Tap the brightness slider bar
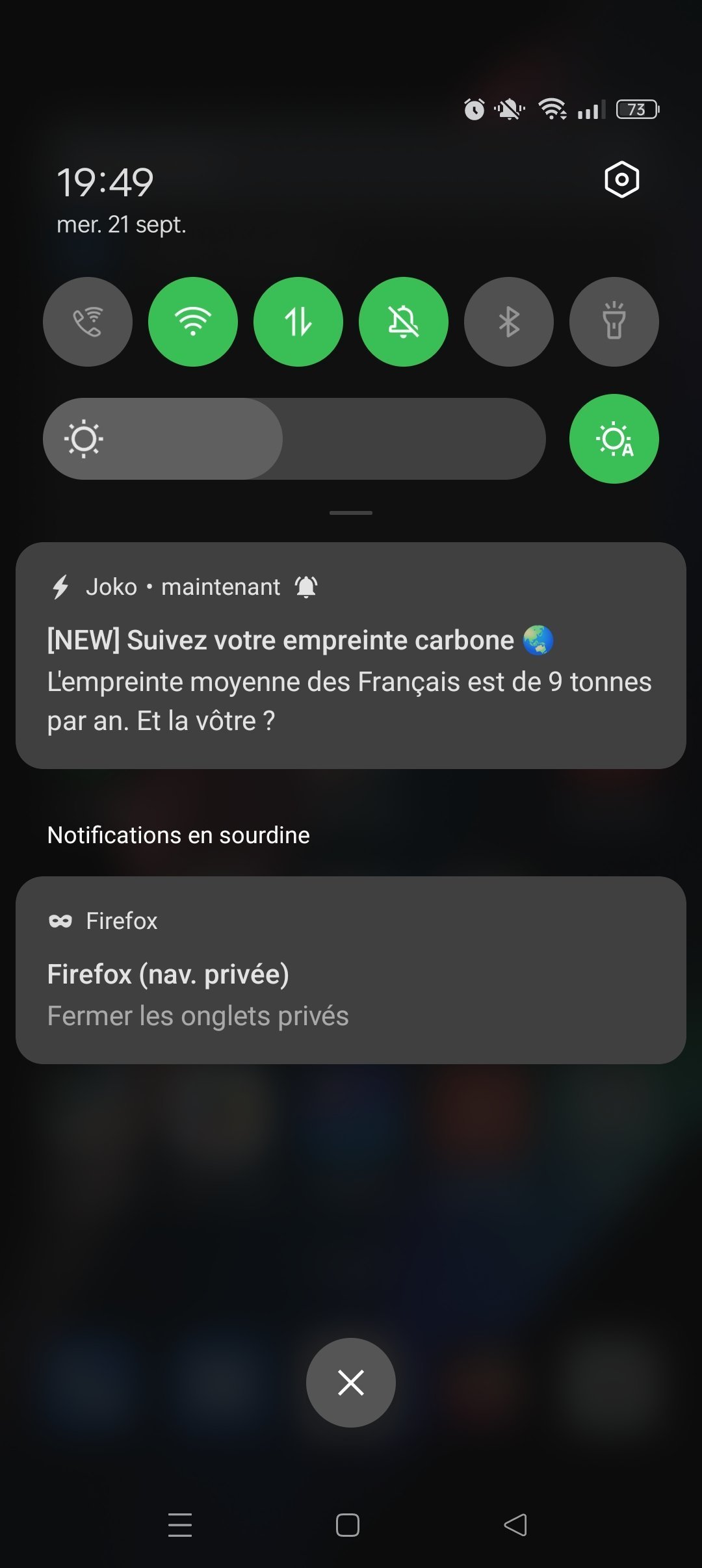The height and width of the screenshot is (1568, 702). 294,439
